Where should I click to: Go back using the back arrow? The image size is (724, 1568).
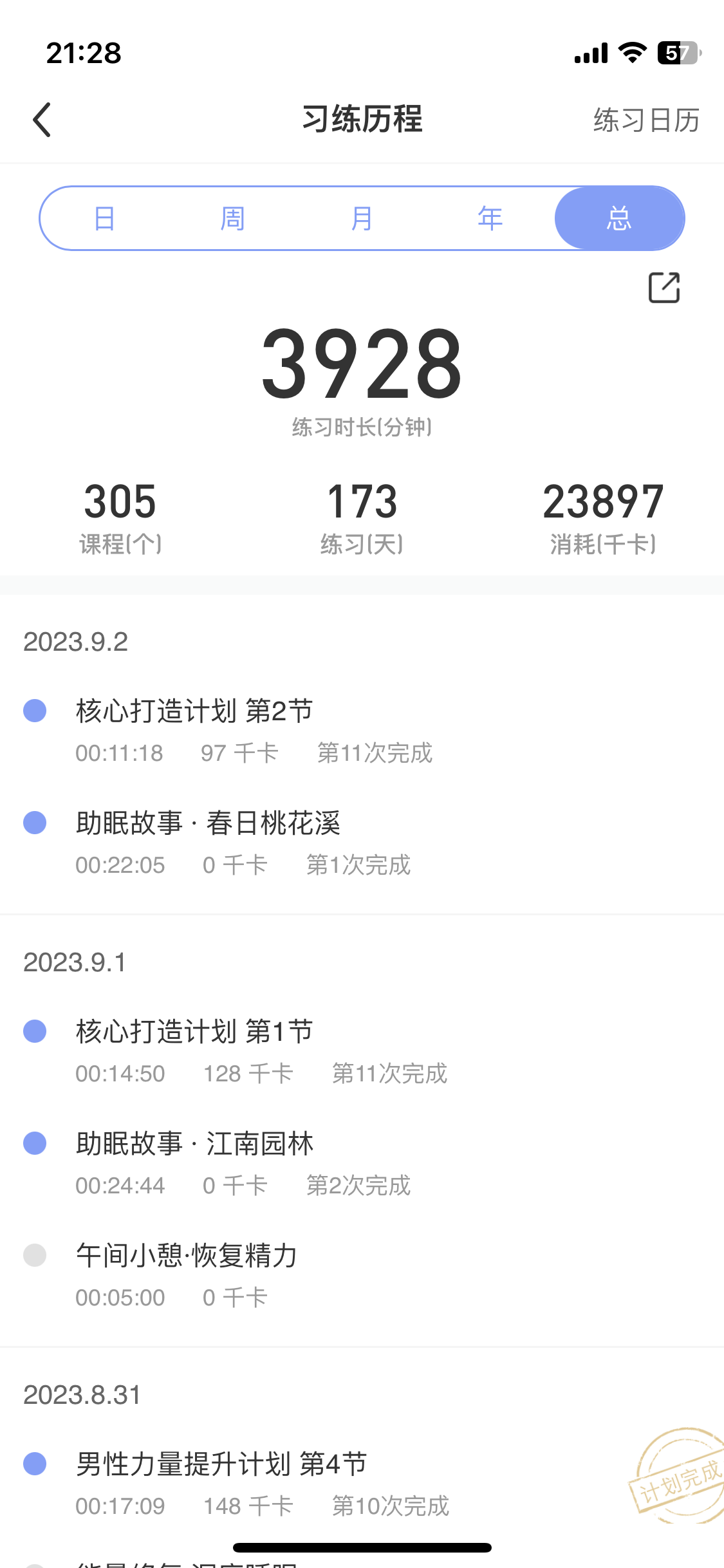[42, 120]
